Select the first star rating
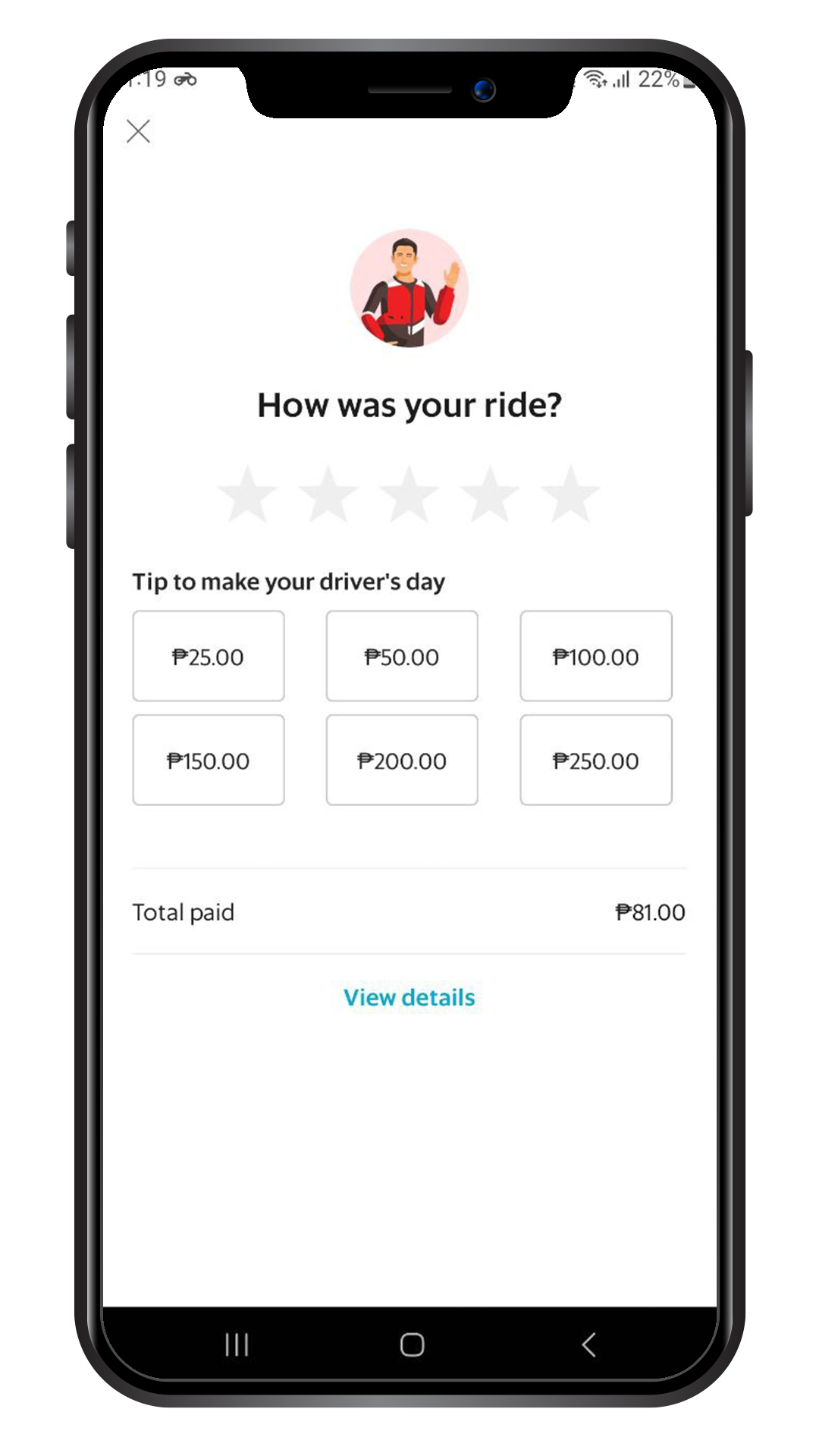The height and width of the screenshot is (1456, 819). [x=246, y=493]
